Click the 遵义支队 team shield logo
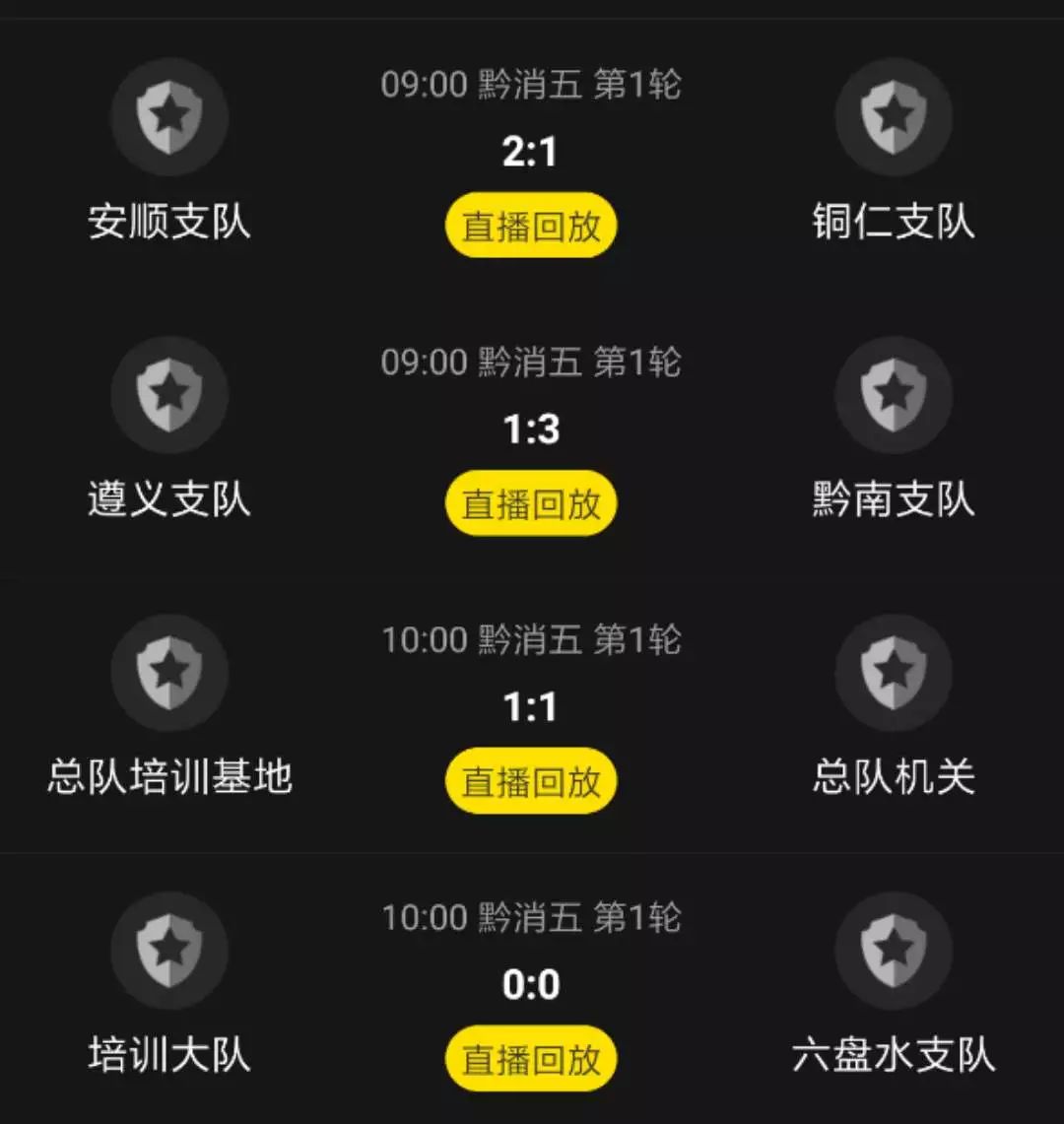 168,394
